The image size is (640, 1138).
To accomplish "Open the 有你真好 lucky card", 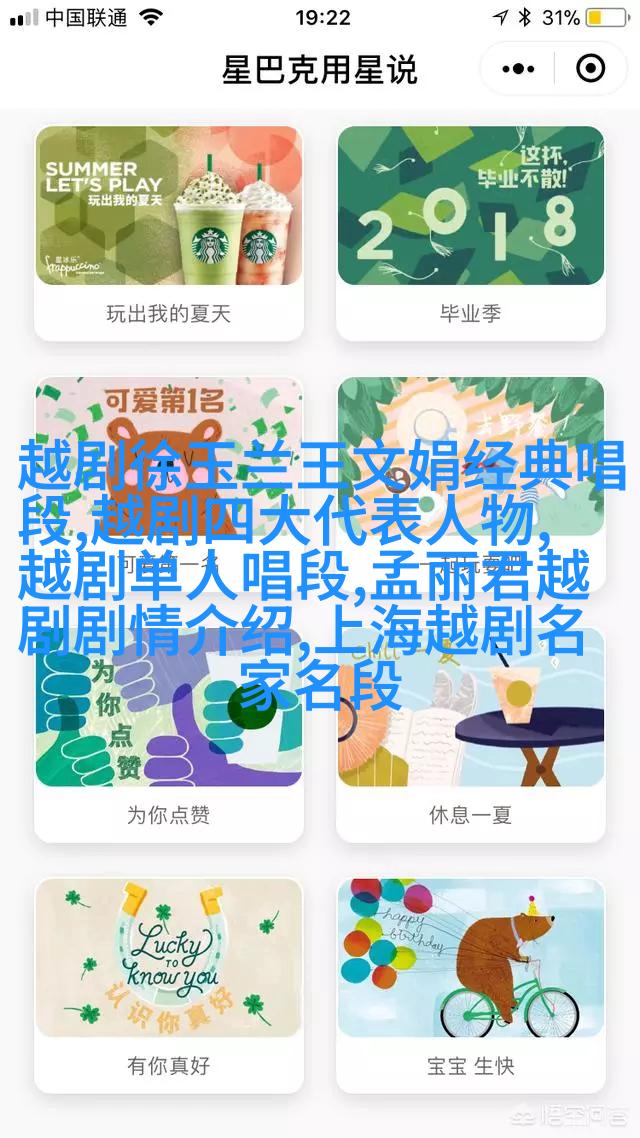I will tap(169, 983).
